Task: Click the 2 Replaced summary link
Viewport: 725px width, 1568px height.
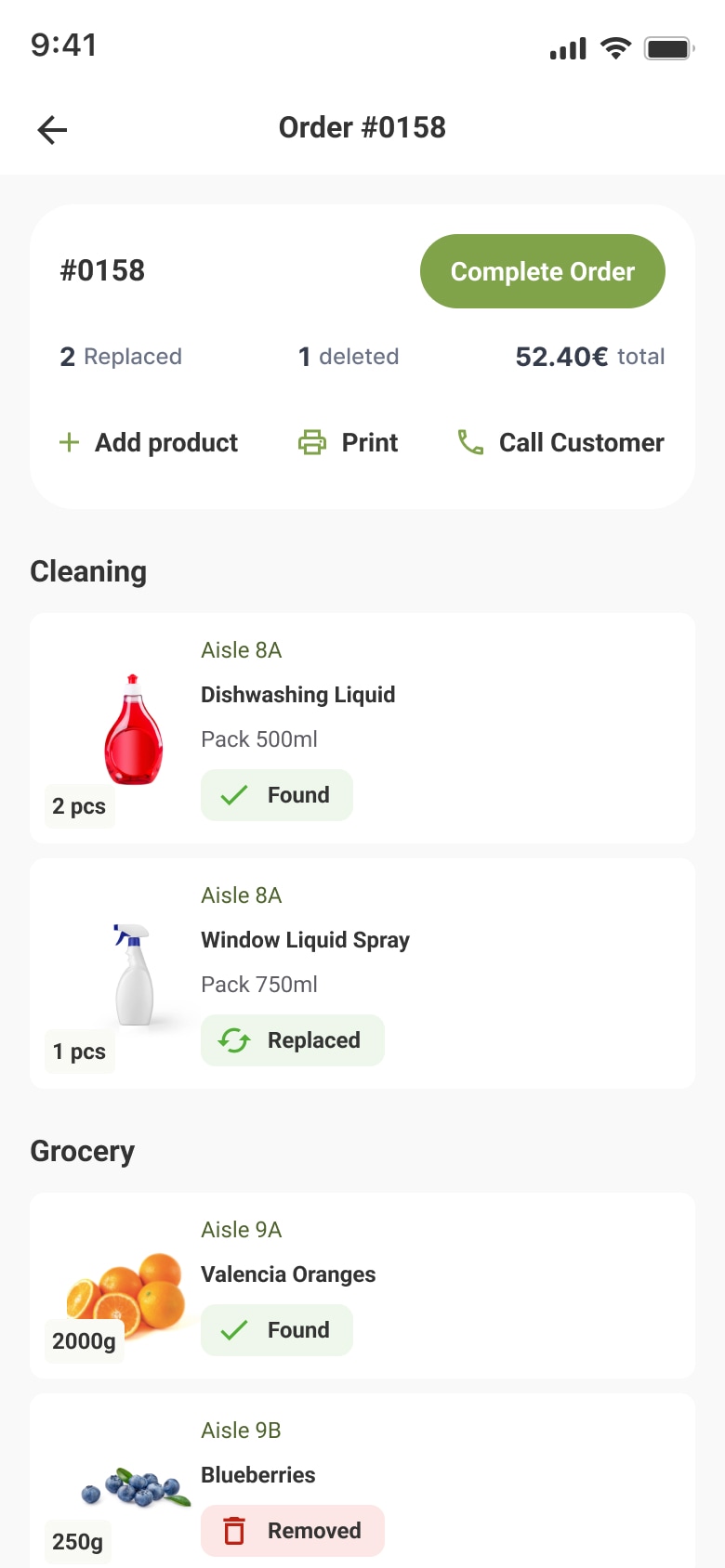Action: click(x=121, y=357)
